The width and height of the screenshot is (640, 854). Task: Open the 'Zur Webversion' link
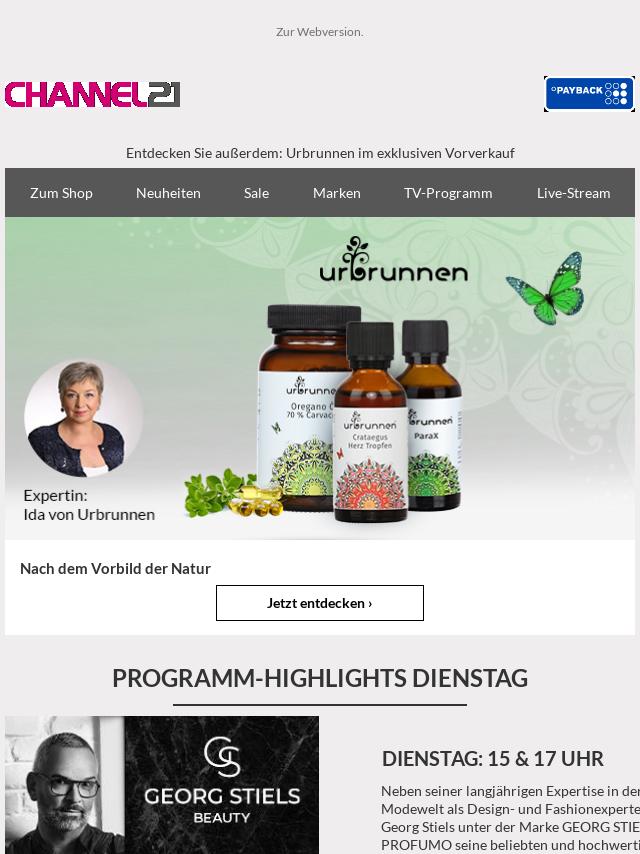click(319, 32)
